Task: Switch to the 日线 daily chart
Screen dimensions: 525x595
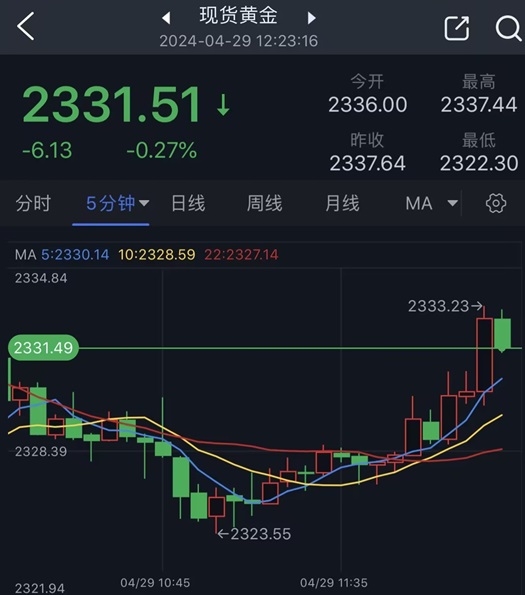Action: (x=188, y=203)
